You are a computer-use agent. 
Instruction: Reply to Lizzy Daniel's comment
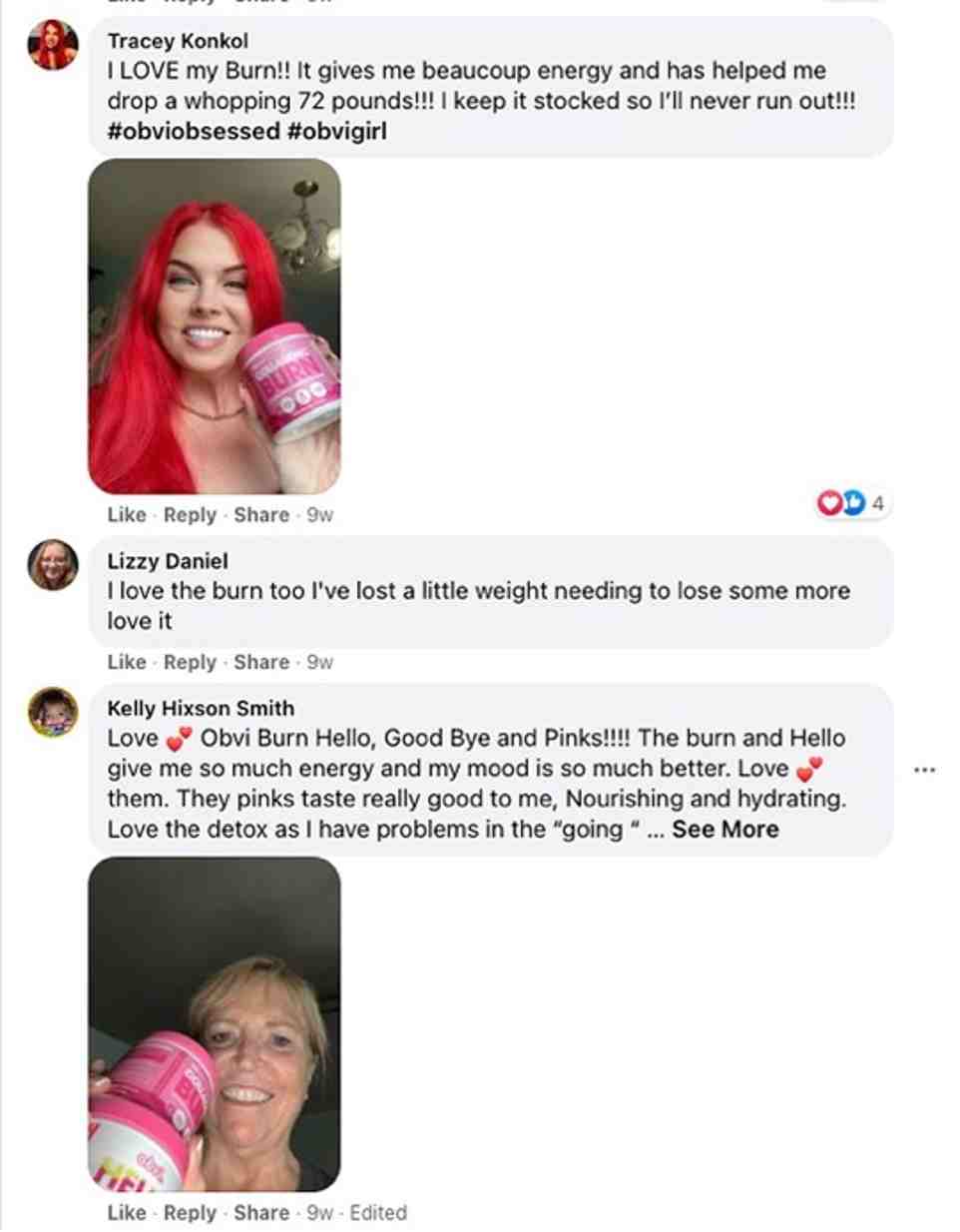[x=190, y=662]
